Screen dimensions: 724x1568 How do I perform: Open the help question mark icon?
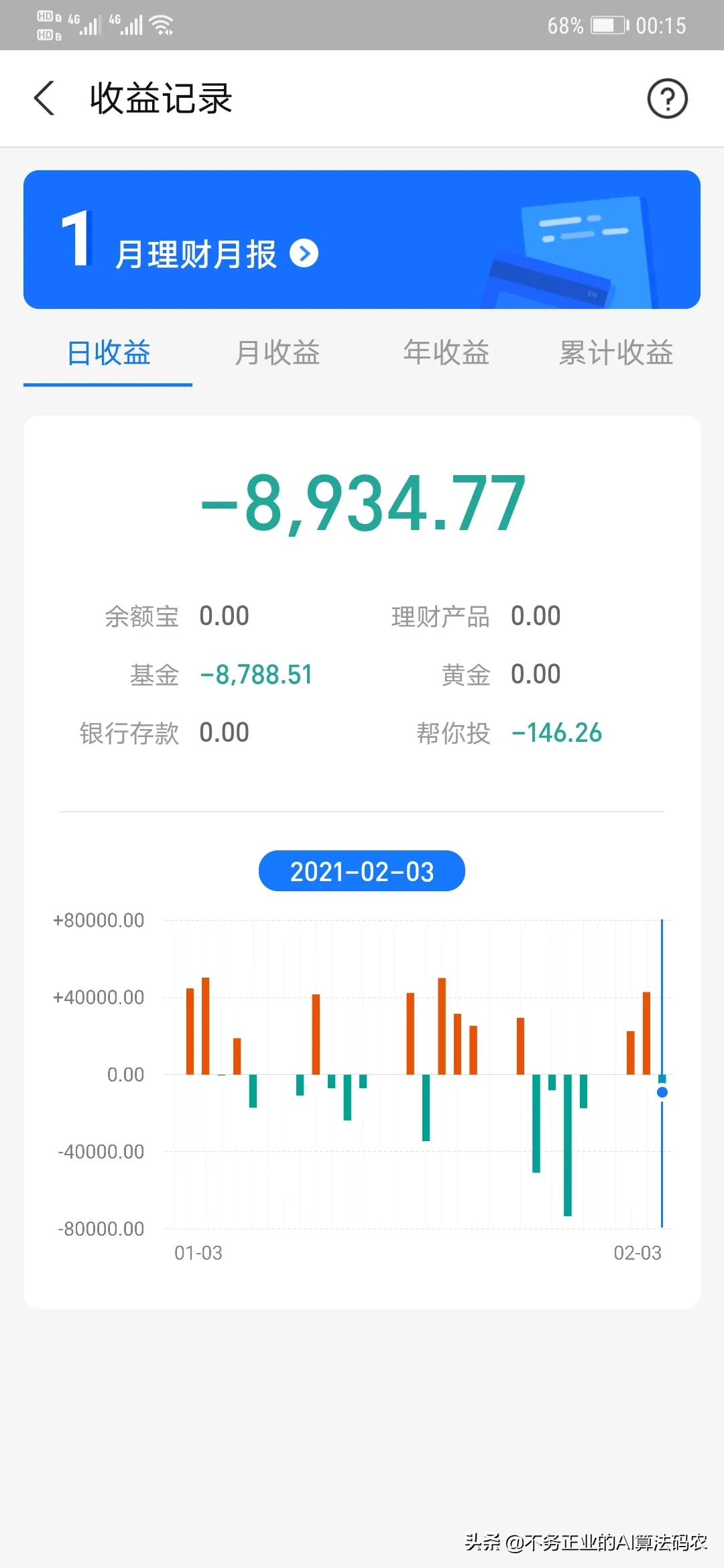click(667, 99)
